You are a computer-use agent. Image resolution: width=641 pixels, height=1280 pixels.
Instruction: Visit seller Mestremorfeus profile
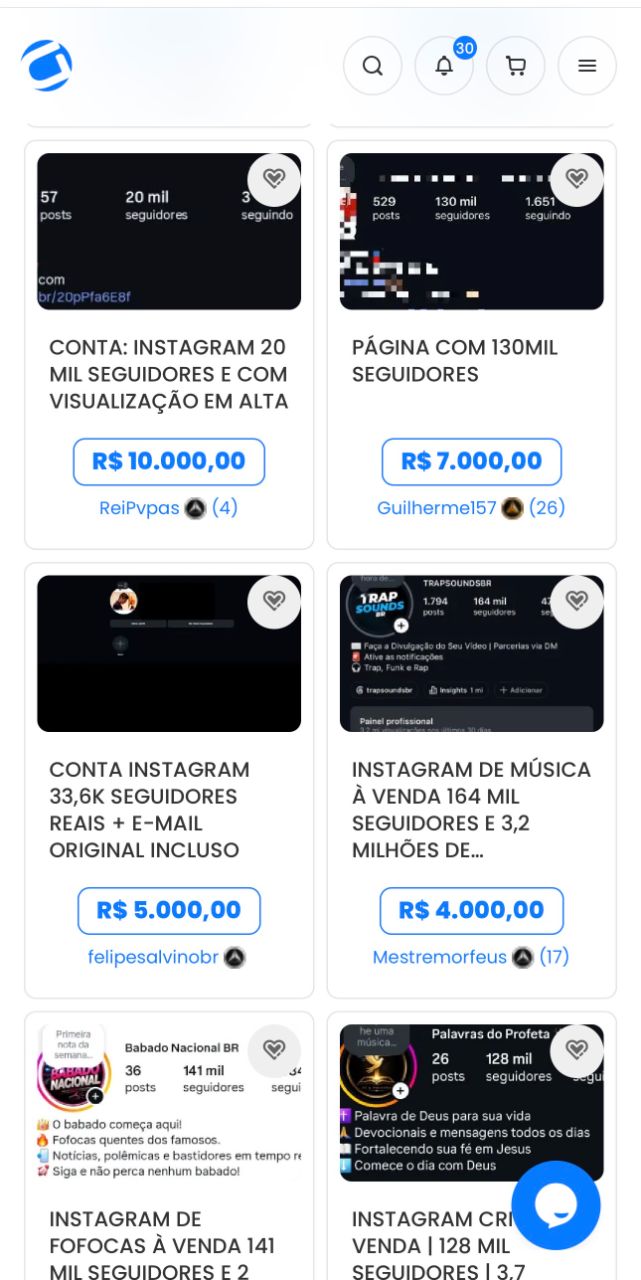(440, 957)
